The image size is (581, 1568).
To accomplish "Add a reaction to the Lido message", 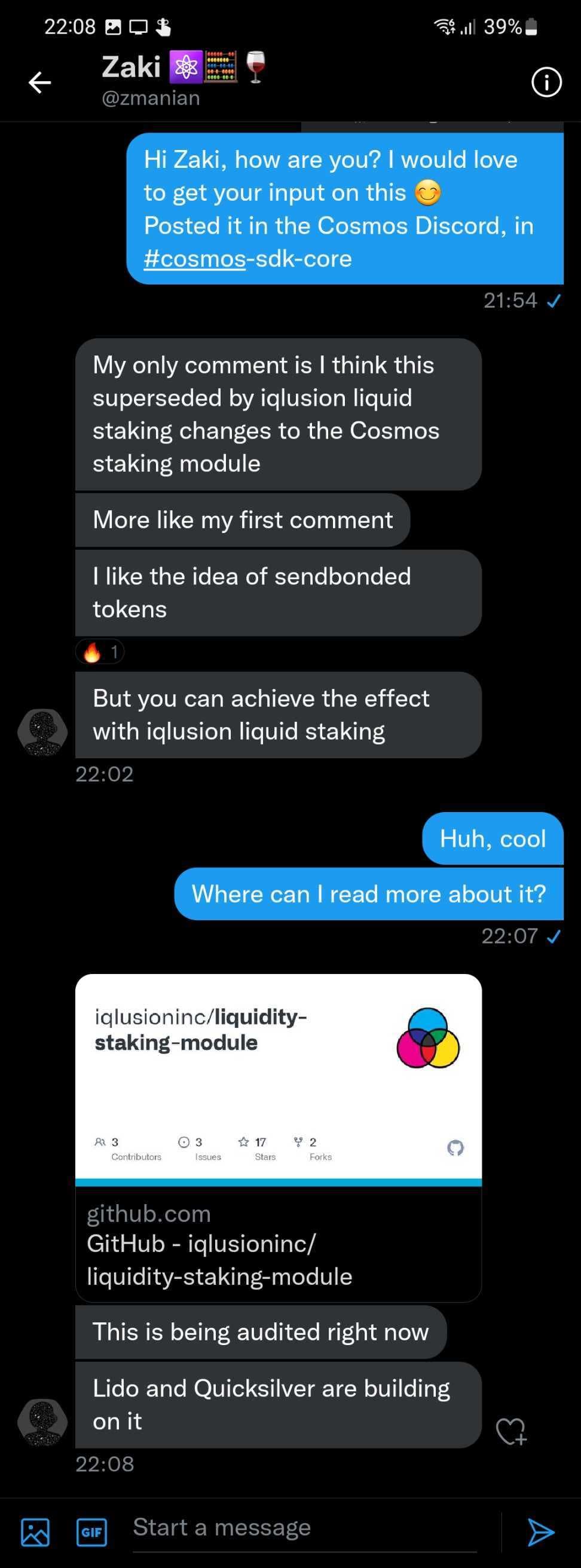I will [x=510, y=1431].
